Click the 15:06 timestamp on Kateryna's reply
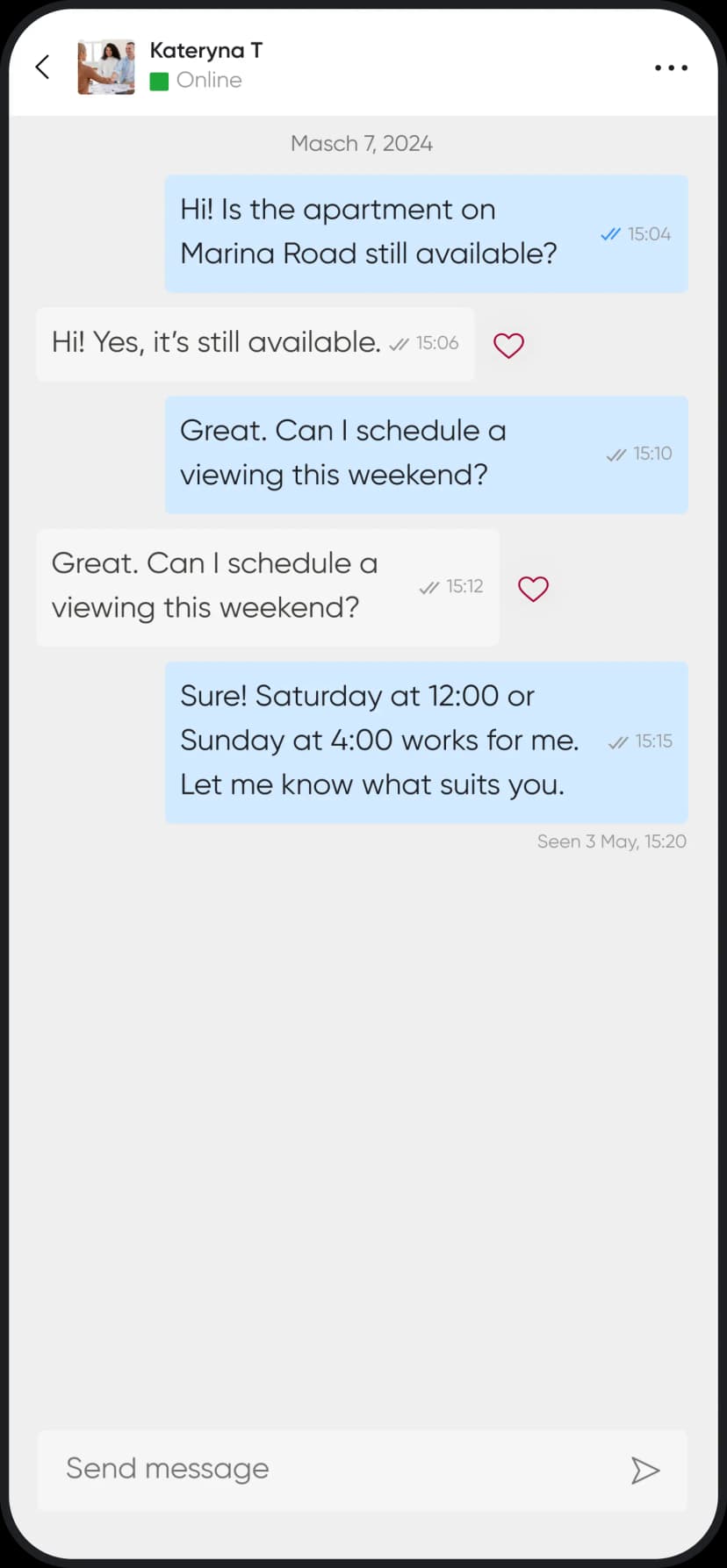This screenshot has height=1568, width=727. click(436, 343)
